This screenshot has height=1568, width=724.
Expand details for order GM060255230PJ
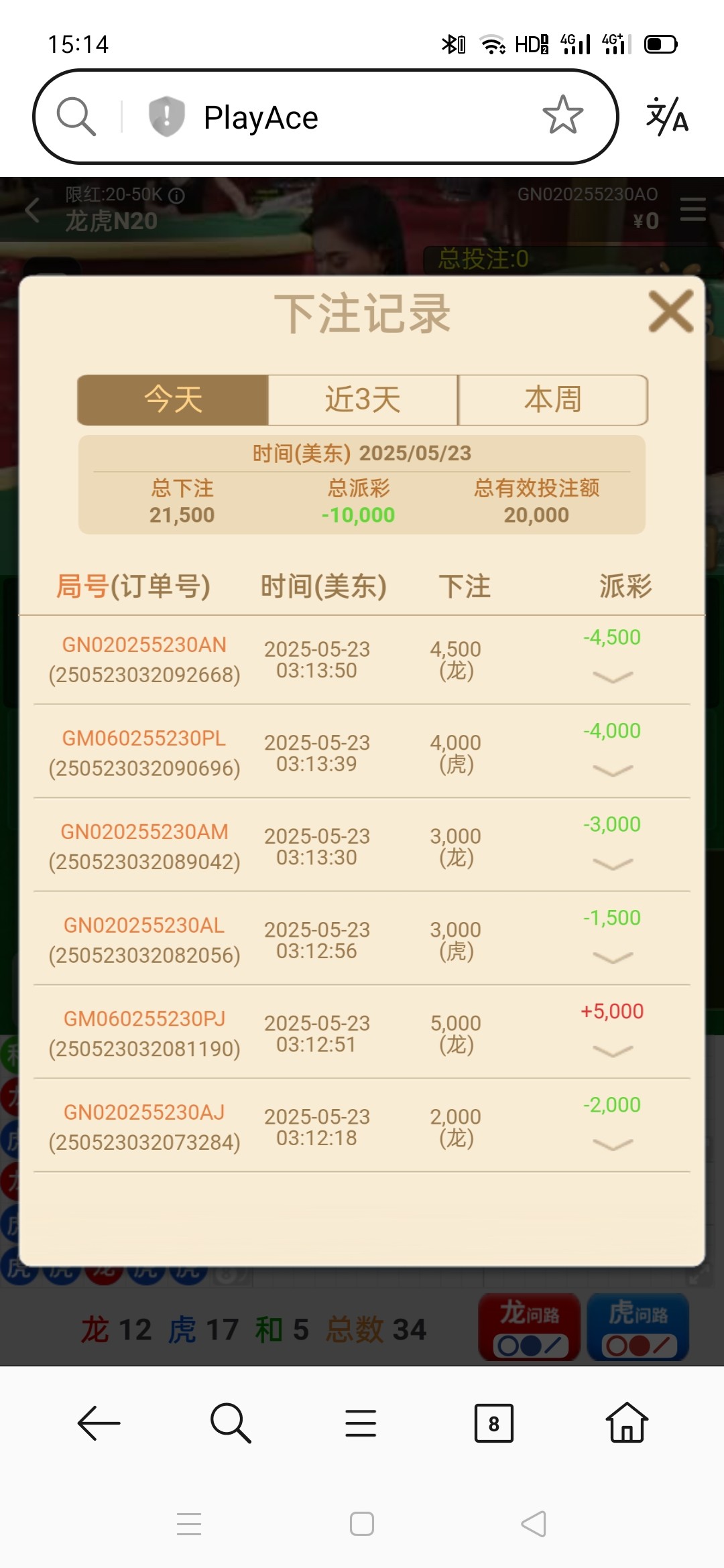613,1051
